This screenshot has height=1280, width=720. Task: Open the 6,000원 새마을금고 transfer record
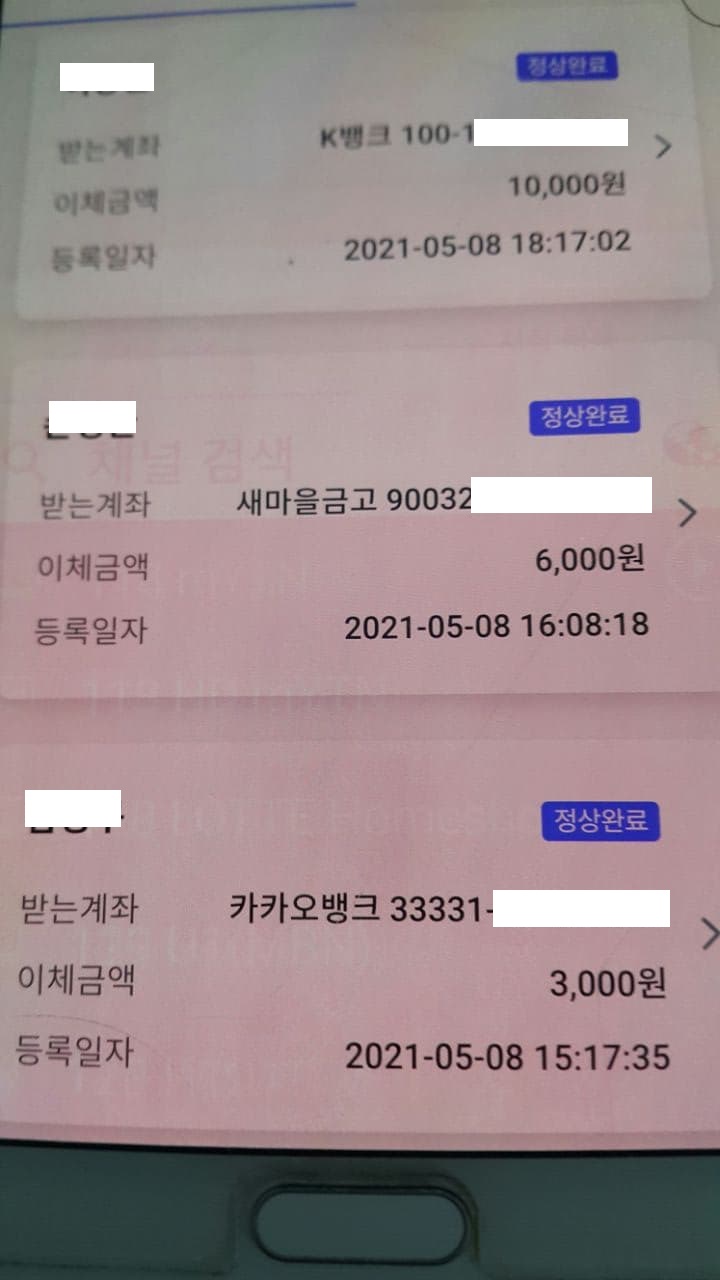686,514
